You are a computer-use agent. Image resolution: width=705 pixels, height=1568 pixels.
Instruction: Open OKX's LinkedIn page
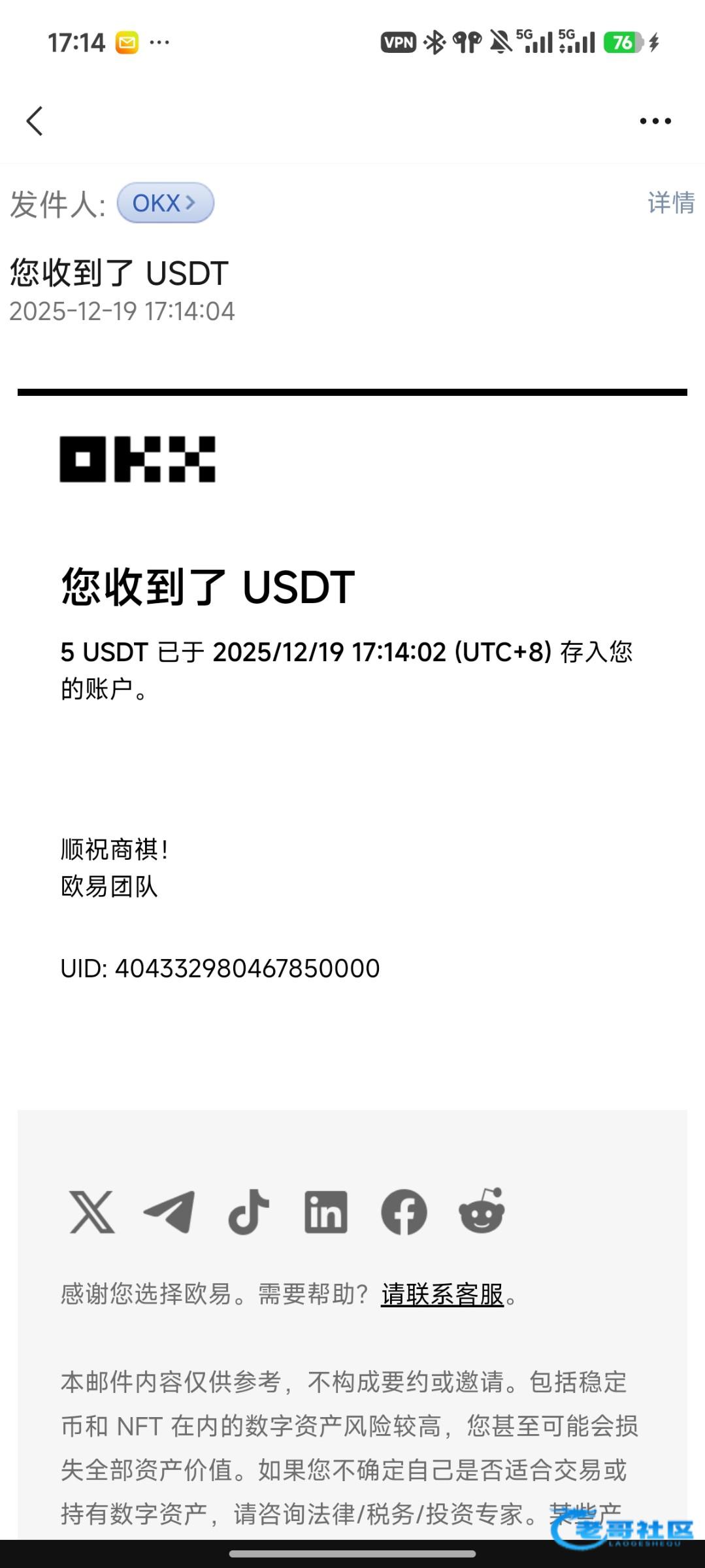pyautogui.click(x=326, y=1212)
